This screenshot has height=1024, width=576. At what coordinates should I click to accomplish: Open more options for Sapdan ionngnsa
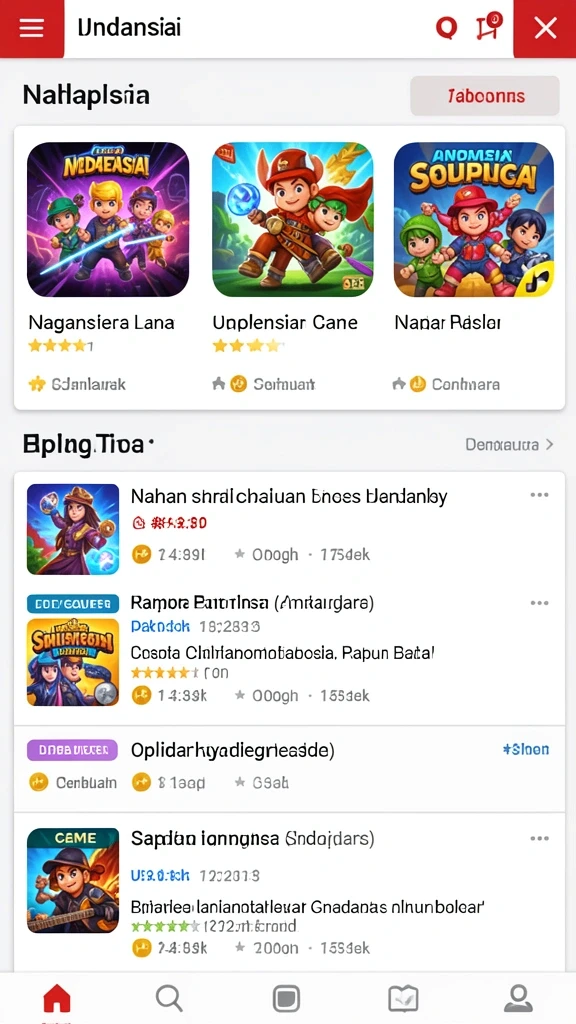coord(539,839)
